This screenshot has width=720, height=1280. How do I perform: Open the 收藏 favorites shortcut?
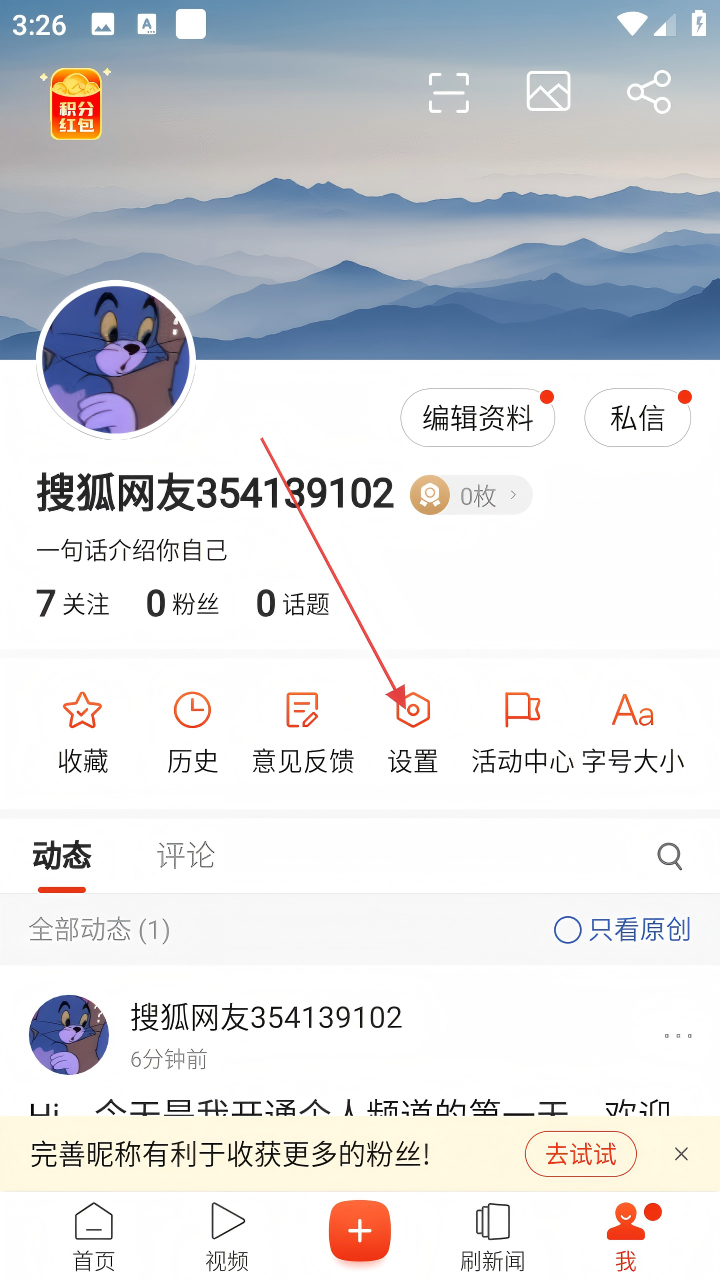click(82, 732)
